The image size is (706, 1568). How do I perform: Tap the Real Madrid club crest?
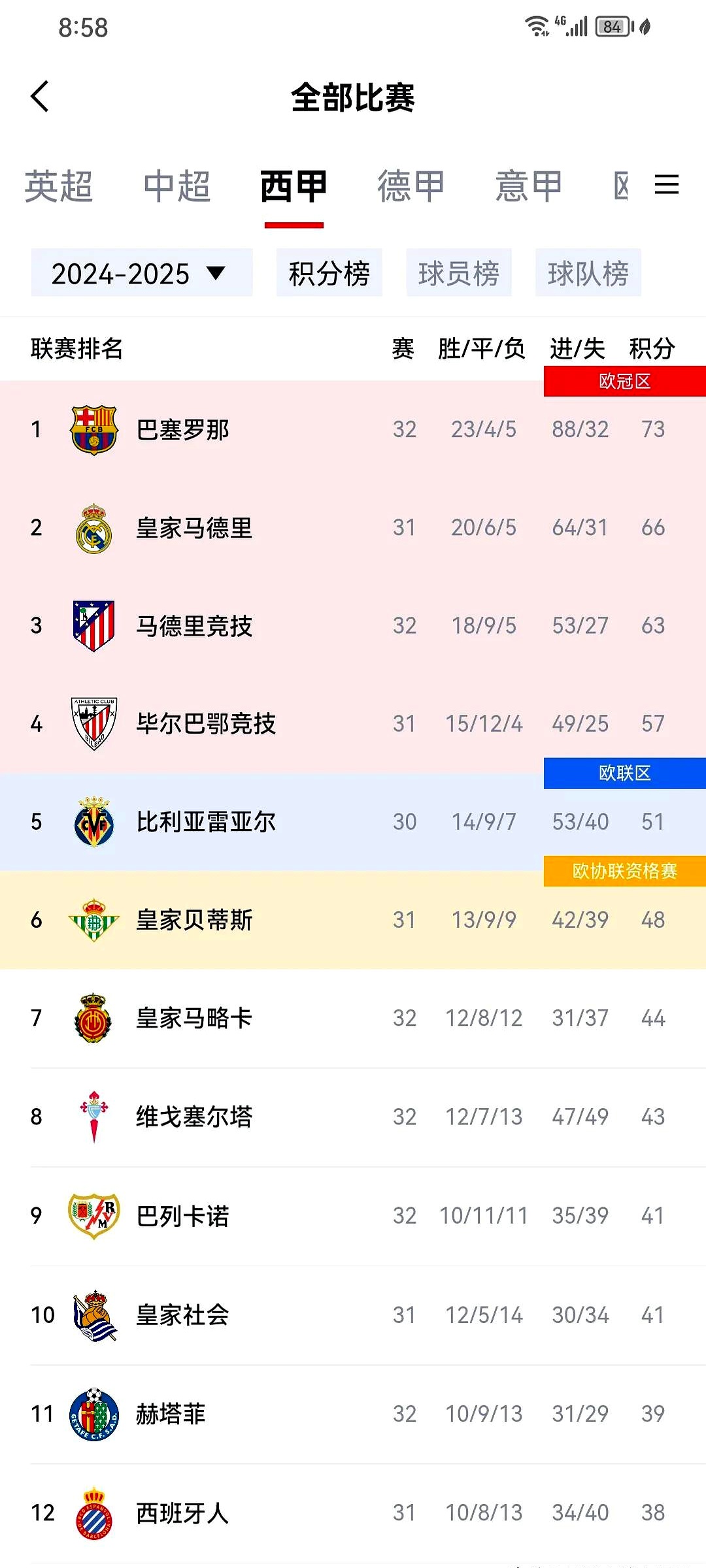[x=93, y=527]
